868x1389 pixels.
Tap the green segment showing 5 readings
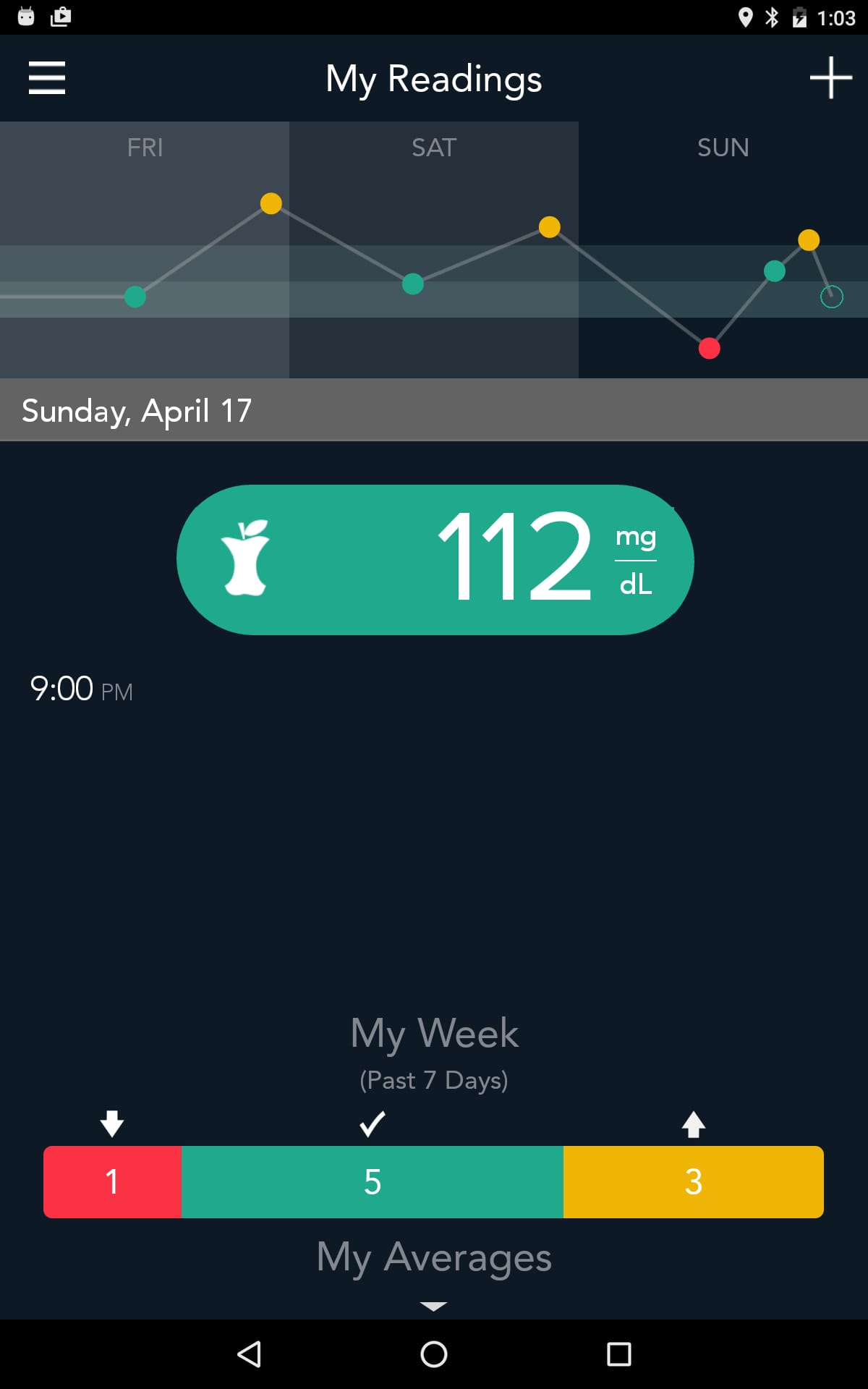click(x=372, y=1182)
